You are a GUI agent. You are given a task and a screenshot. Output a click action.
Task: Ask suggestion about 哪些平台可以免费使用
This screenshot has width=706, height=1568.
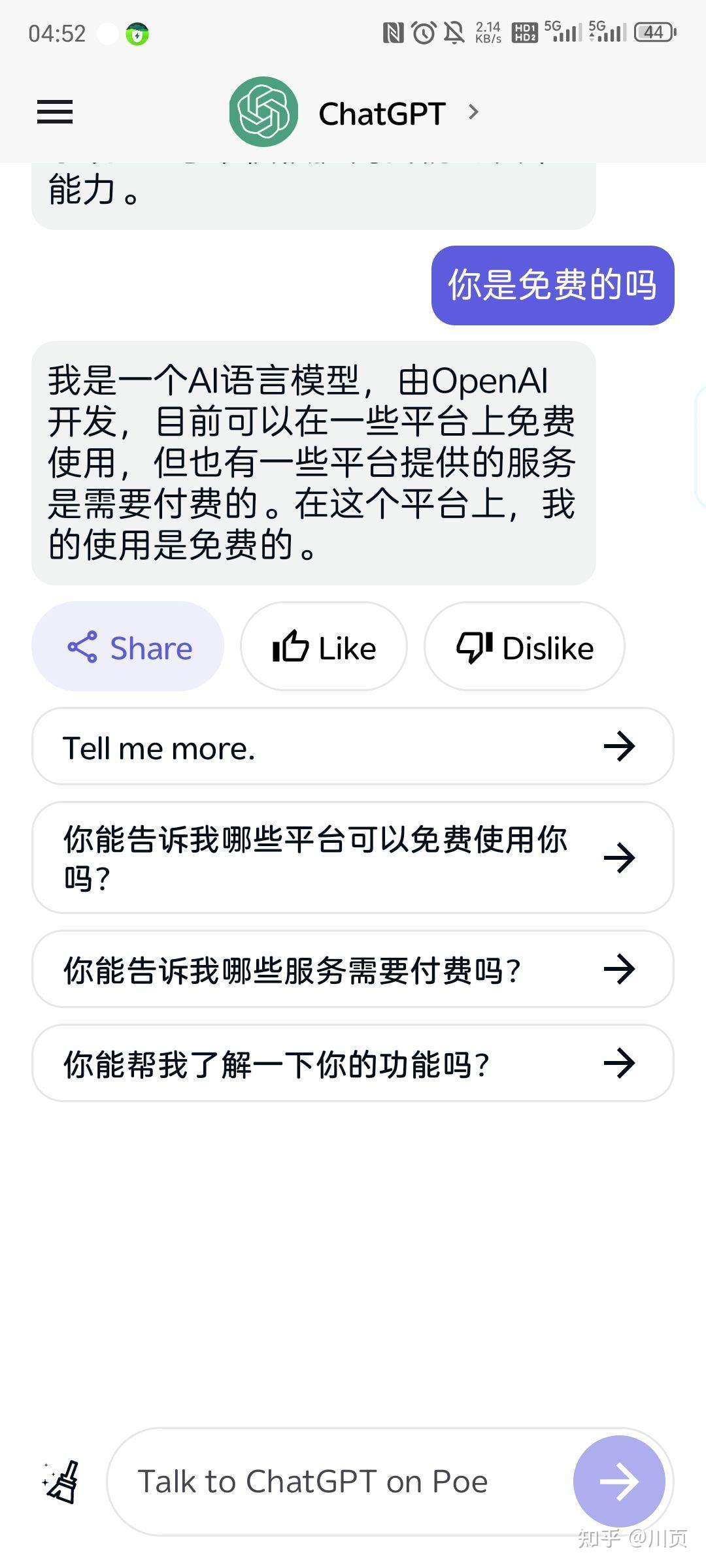352,858
